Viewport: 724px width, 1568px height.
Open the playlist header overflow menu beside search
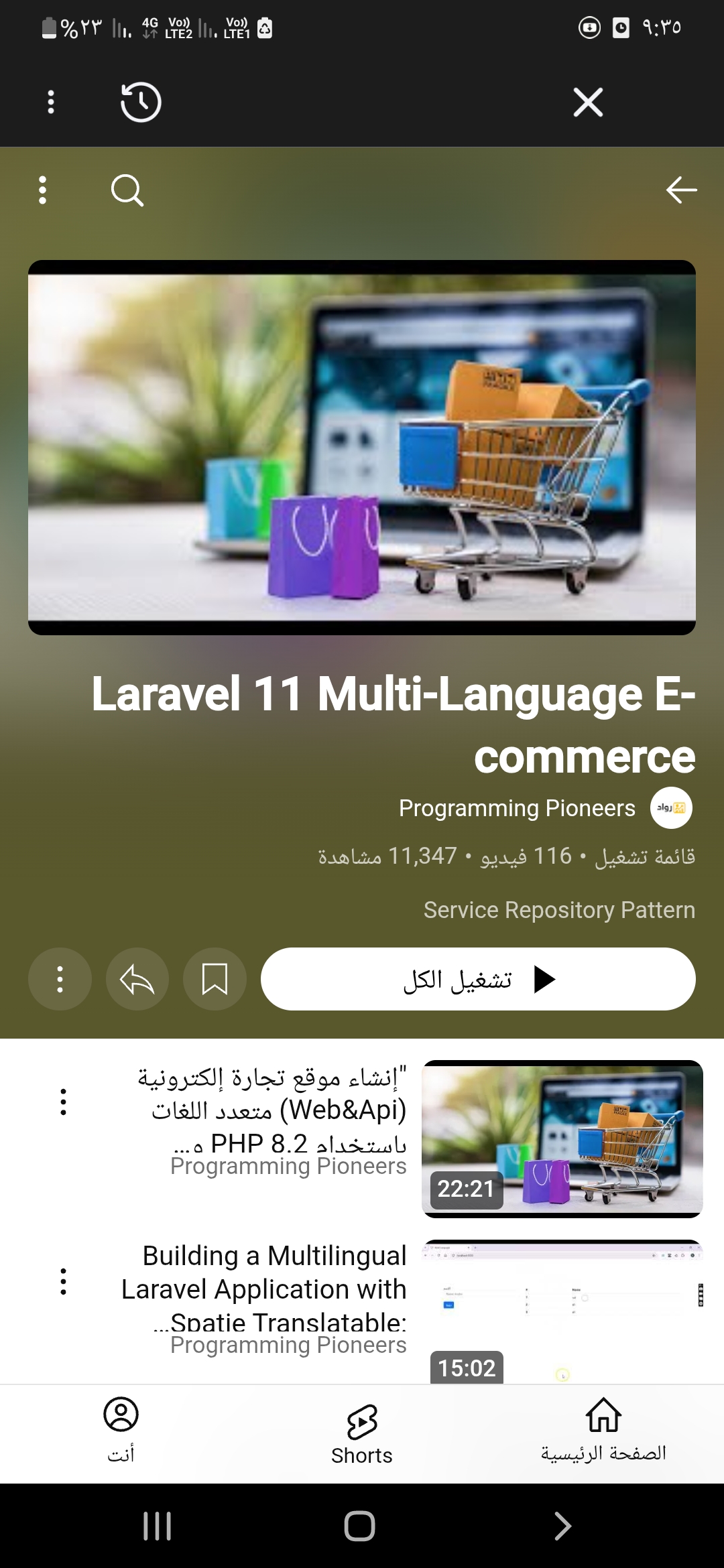click(x=43, y=190)
